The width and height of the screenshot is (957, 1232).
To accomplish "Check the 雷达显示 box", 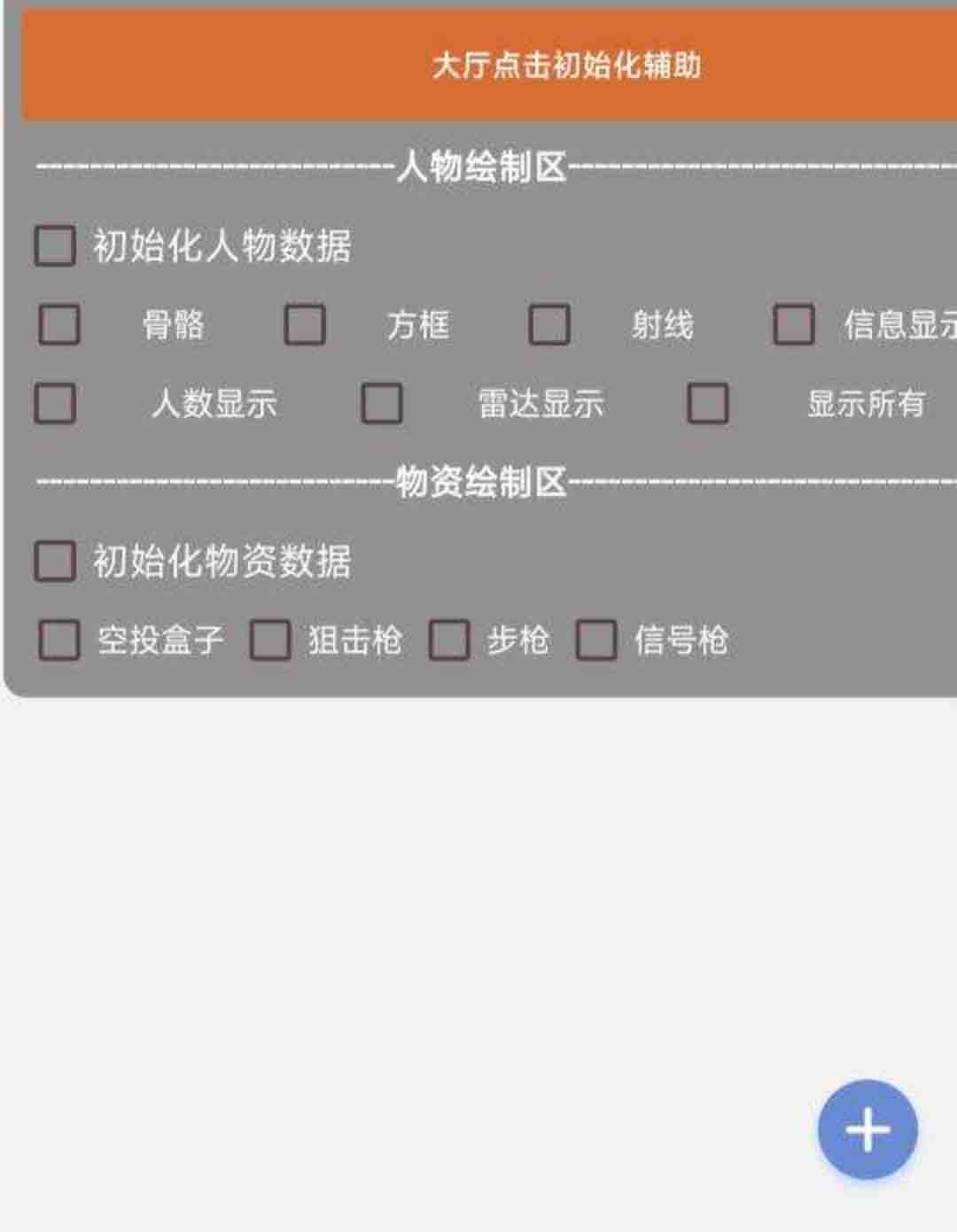I will point(382,403).
